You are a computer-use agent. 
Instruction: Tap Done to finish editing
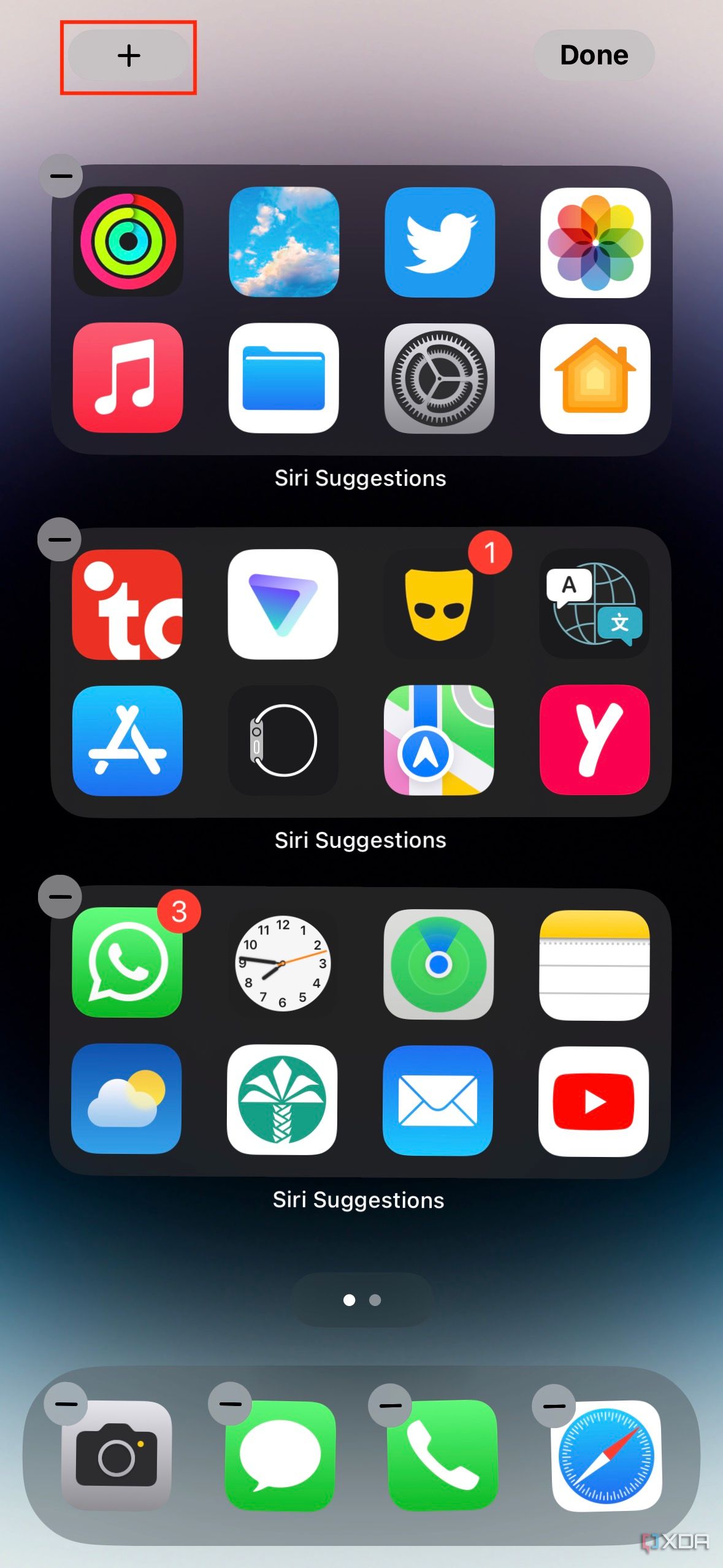pyautogui.click(x=594, y=55)
